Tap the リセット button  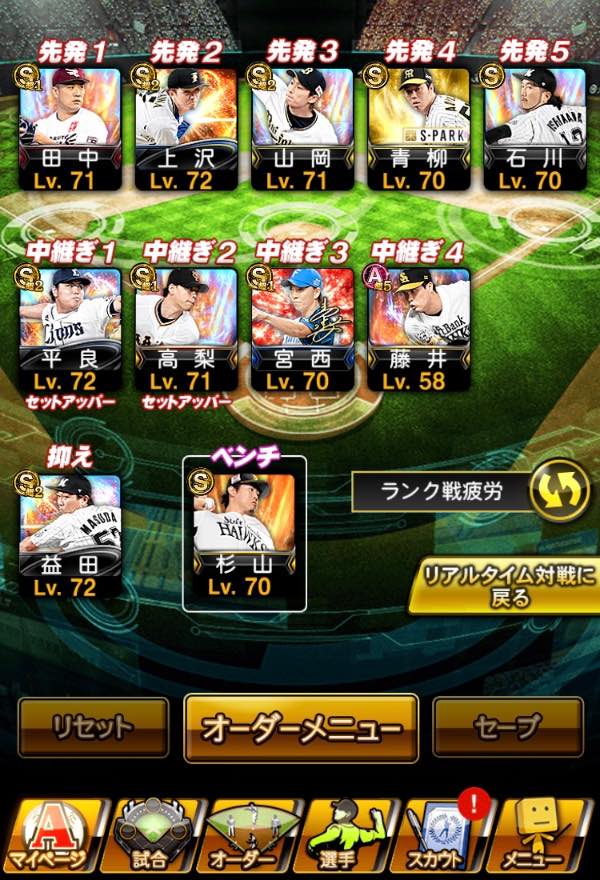93,727
